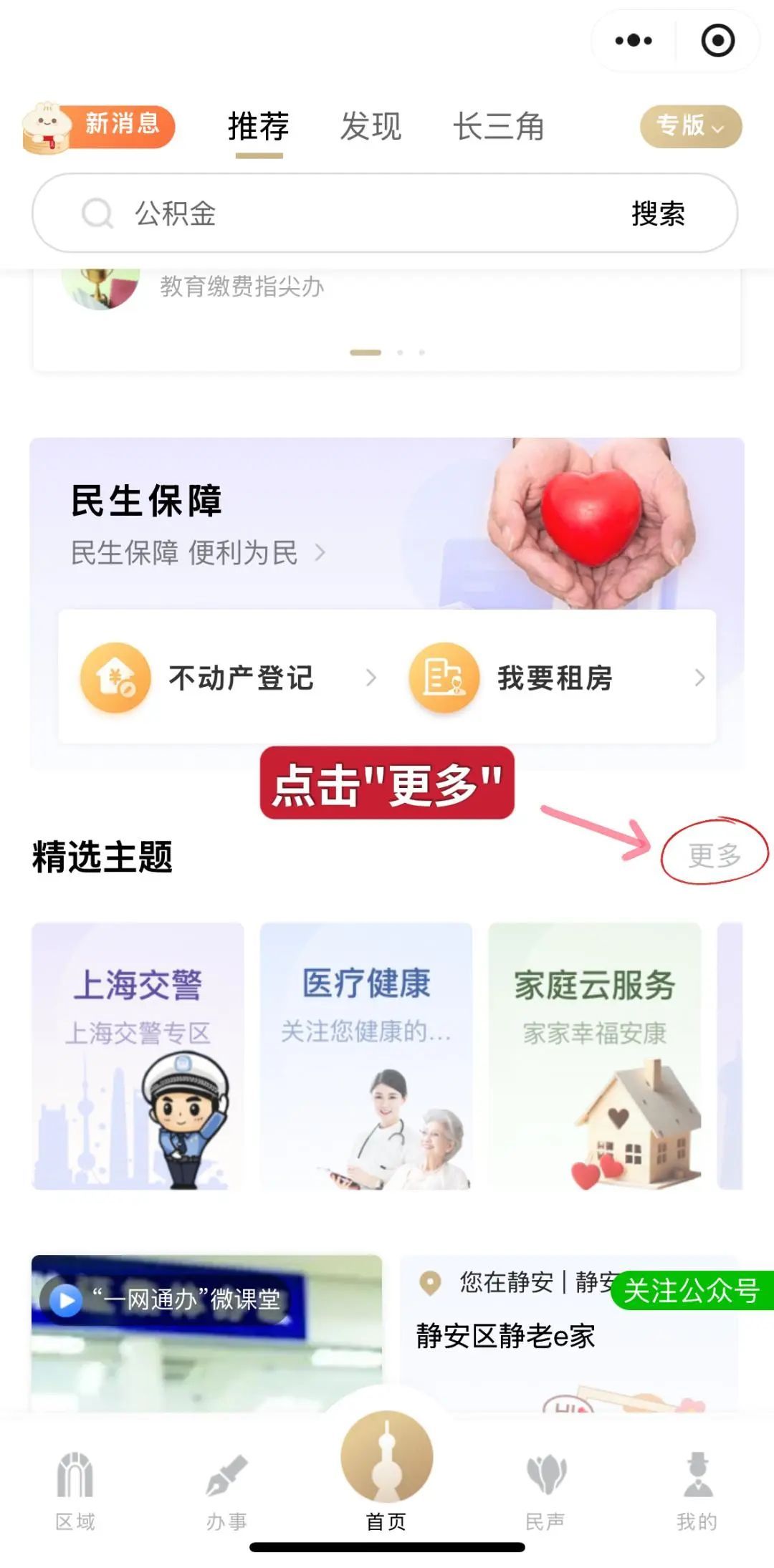Open the 家庭云服务 theme card
The height and width of the screenshot is (1568, 774).
(x=594, y=1056)
